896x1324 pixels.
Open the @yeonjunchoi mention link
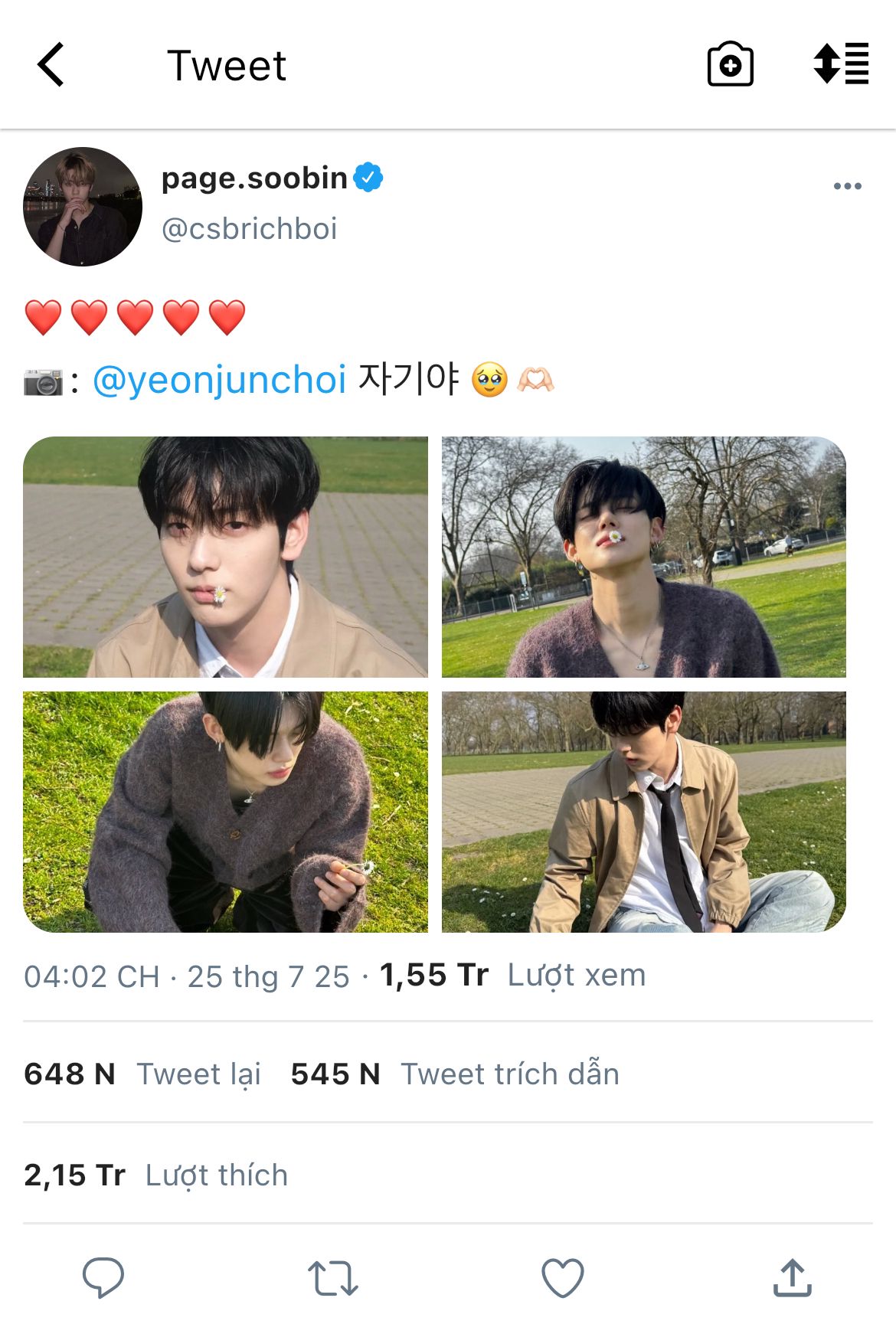tap(220, 380)
